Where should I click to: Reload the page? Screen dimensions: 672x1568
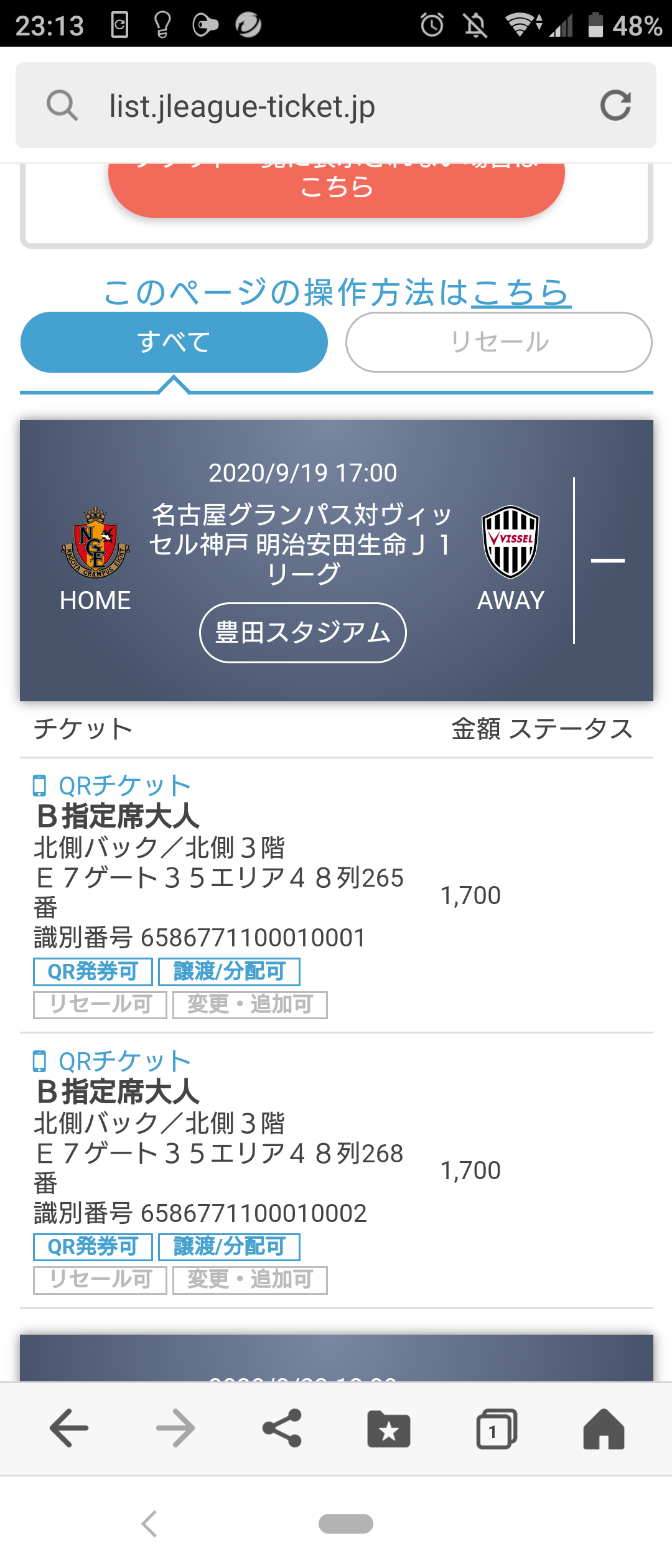[x=615, y=105]
